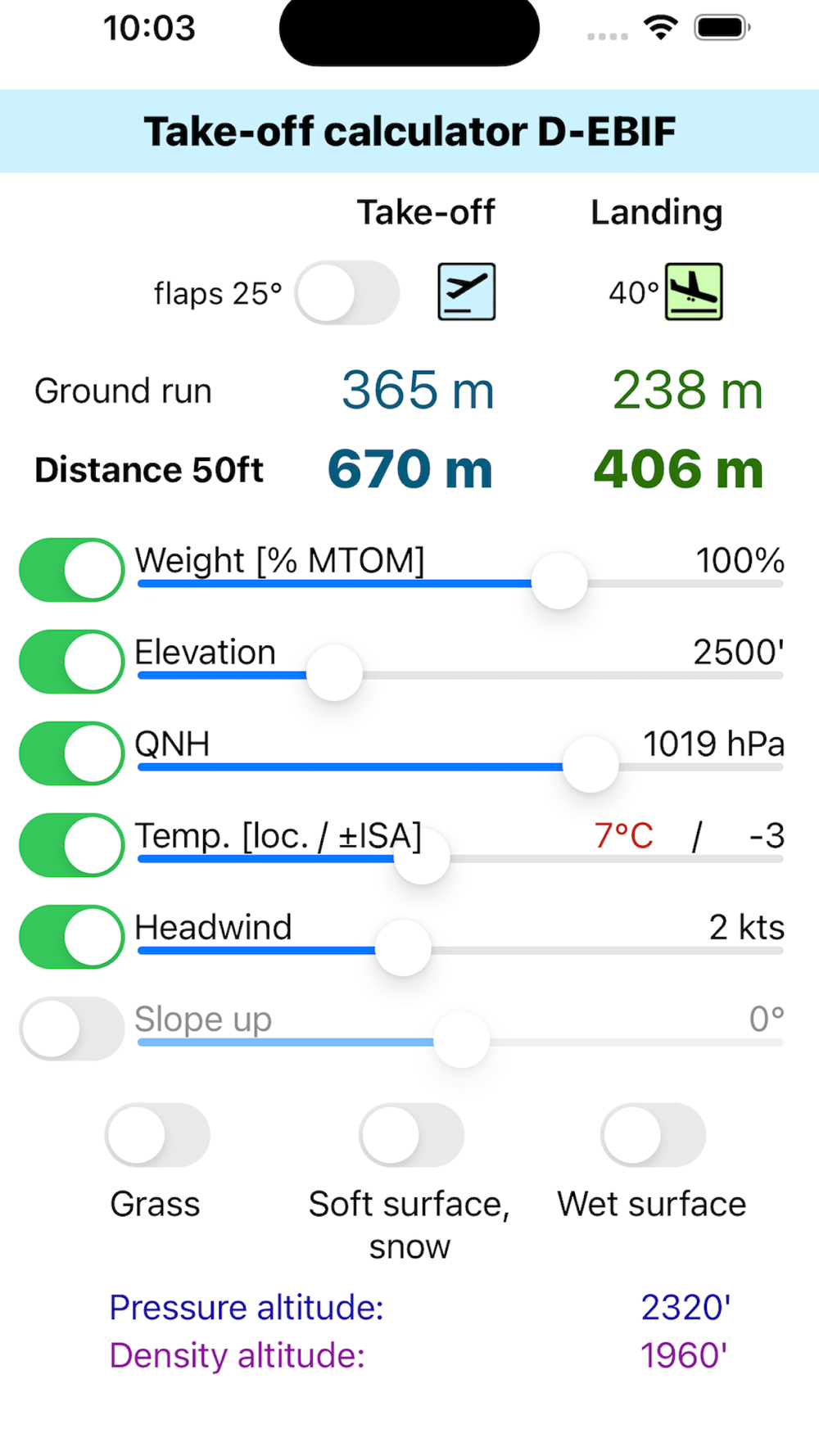Tap the Headwind slider handle
The height and width of the screenshot is (1456, 819).
point(403,948)
